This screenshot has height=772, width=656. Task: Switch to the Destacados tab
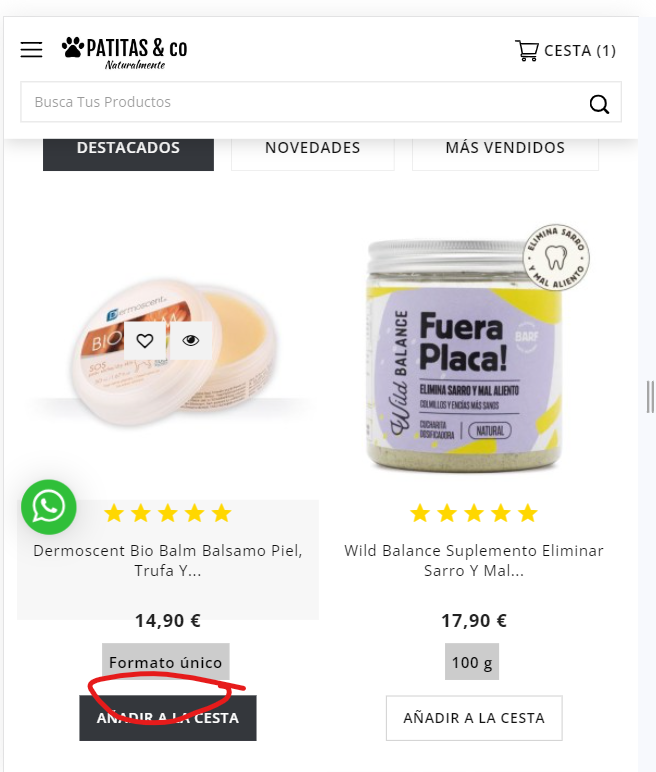point(128,148)
